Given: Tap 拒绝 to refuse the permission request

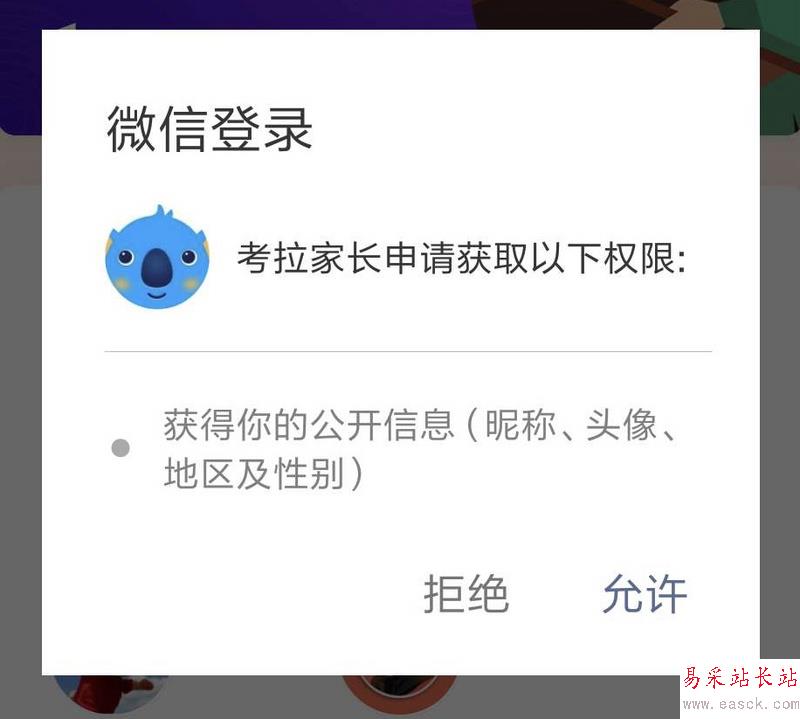Looking at the screenshot, I should click(466, 594).
